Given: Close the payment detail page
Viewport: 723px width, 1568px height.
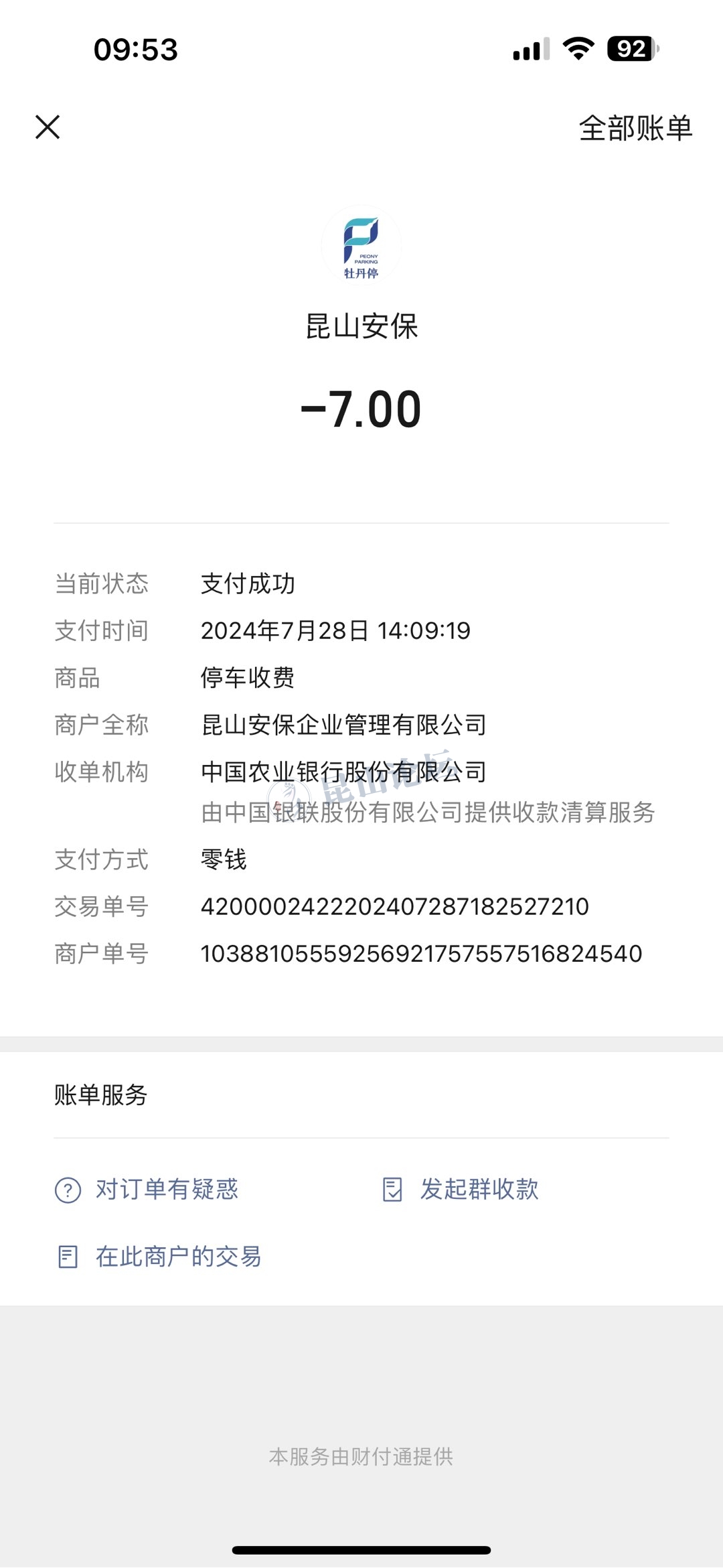Looking at the screenshot, I should [48, 127].
